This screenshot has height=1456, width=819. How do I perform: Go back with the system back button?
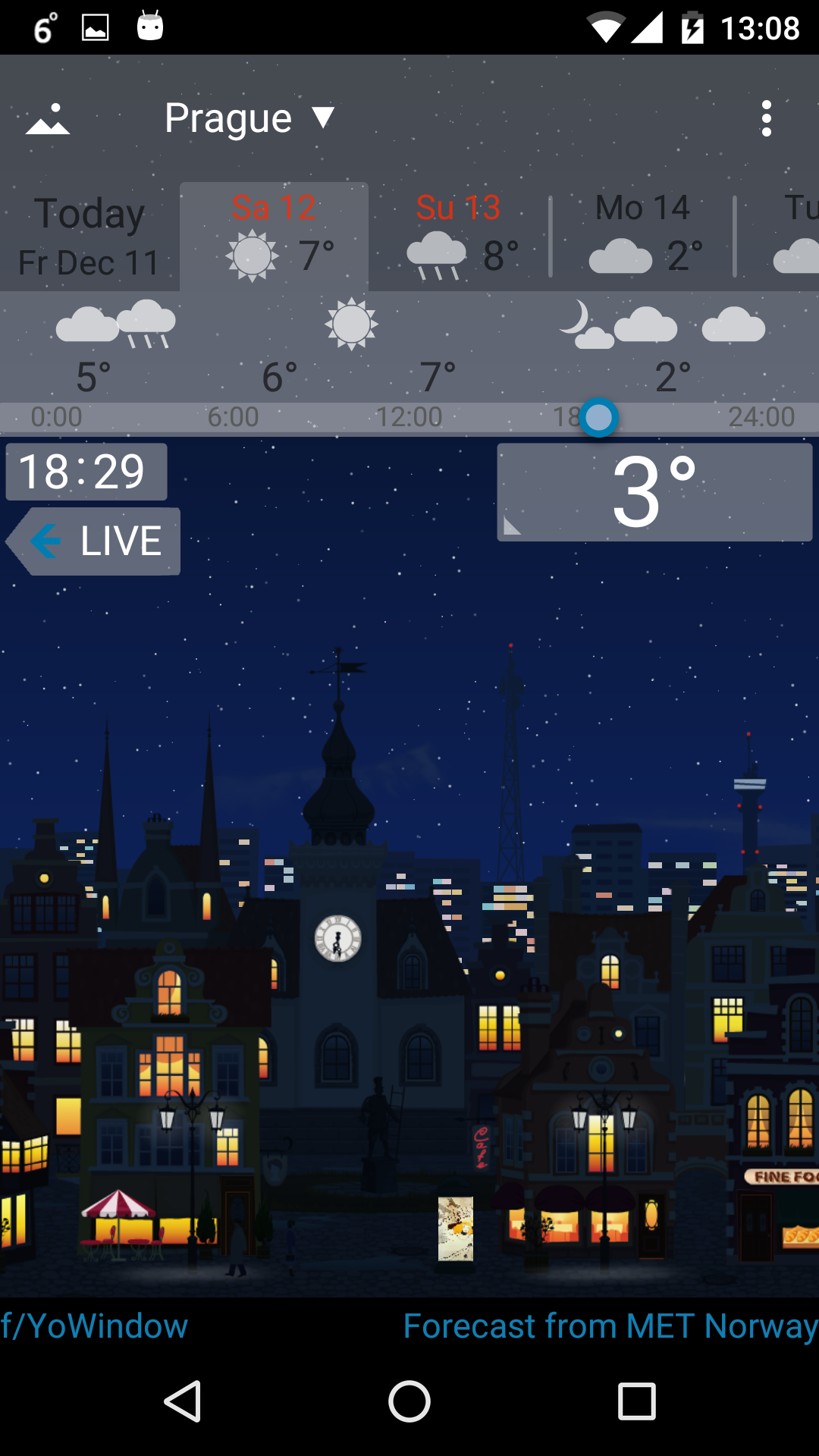[x=183, y=1401]
